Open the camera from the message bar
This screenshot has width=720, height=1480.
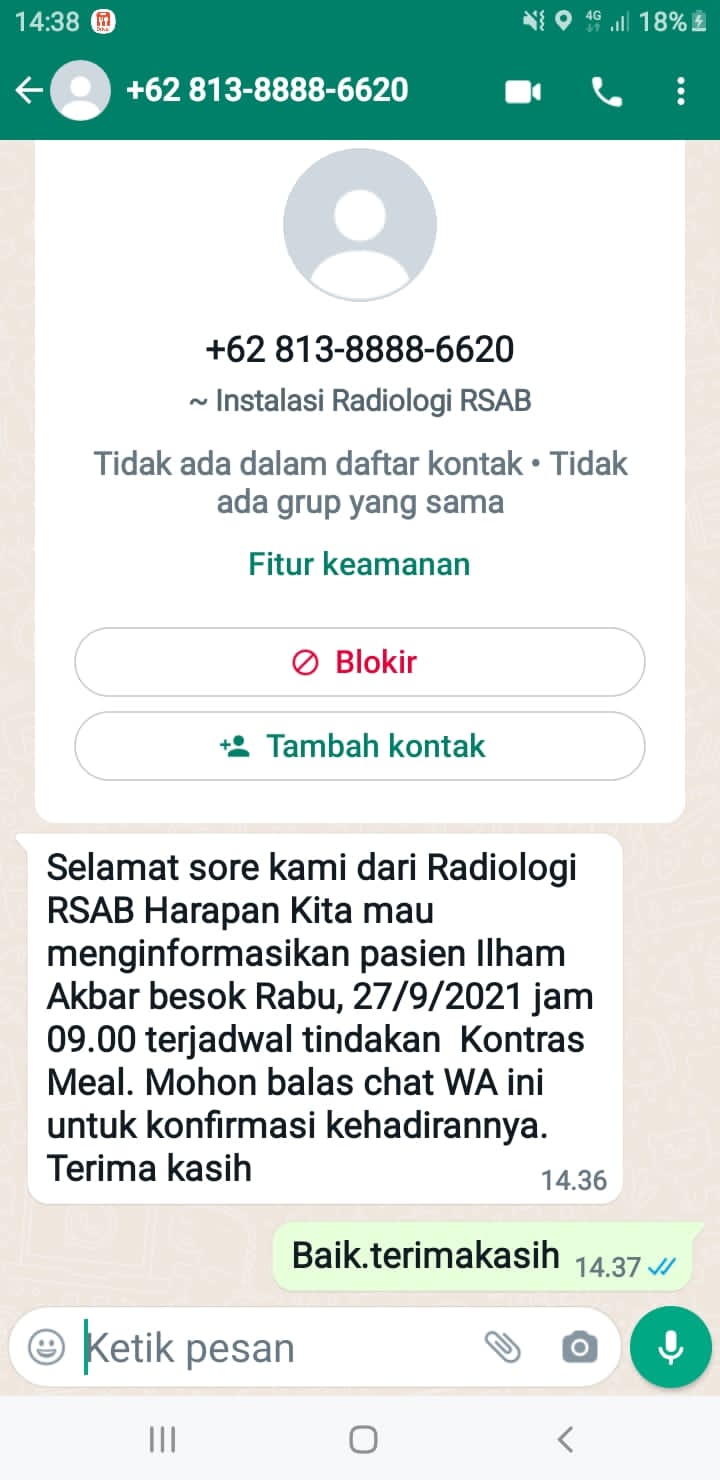click(x=580, y=1347)
